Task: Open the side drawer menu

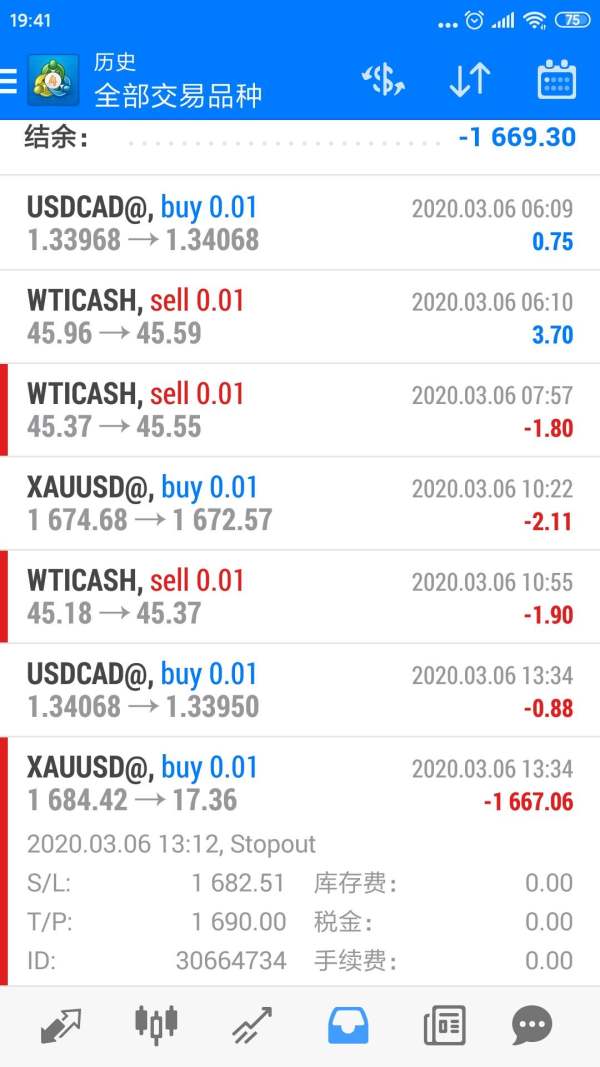Action: [x=10, y=81]
